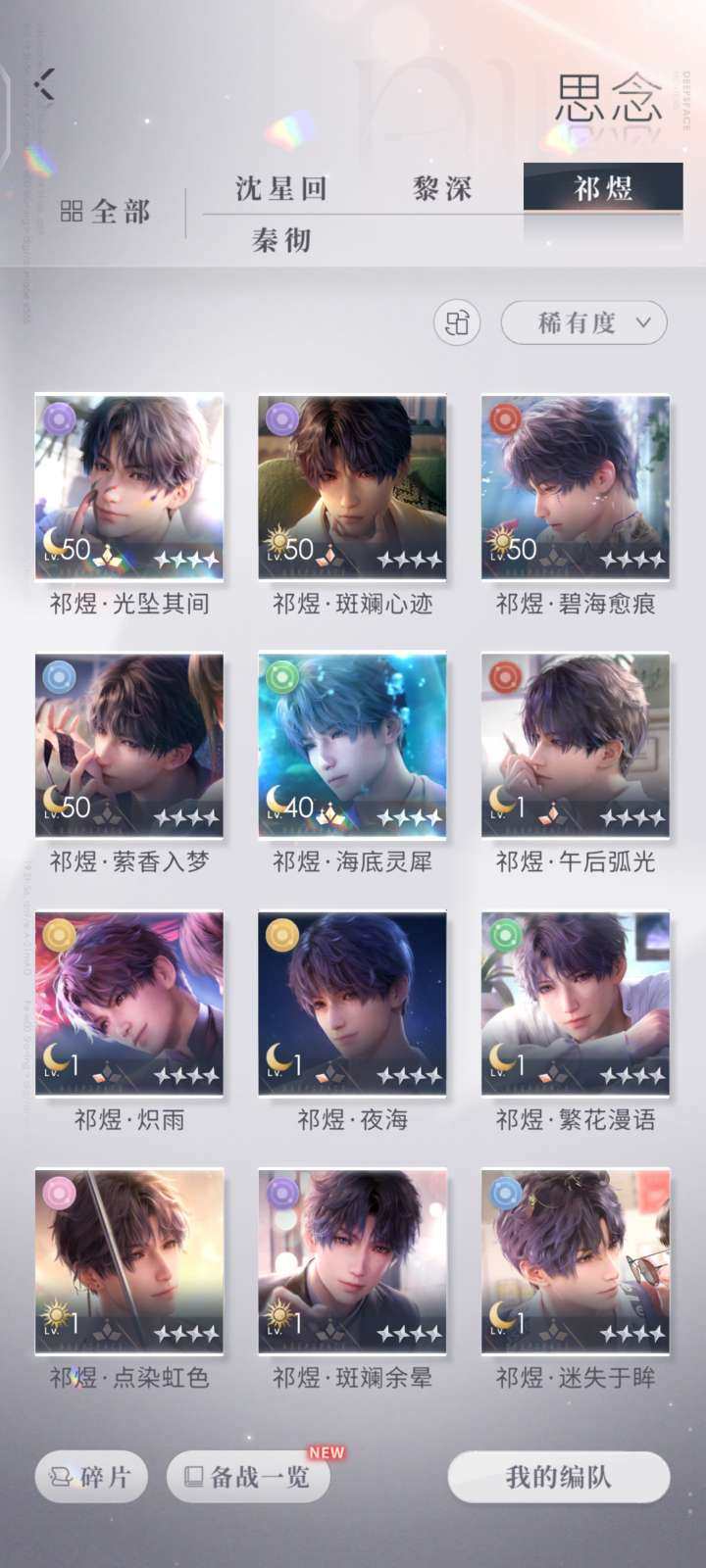Screen dimensions: 706x1568
Task: Go back using the top-left arrow
Action: (44, 84)
